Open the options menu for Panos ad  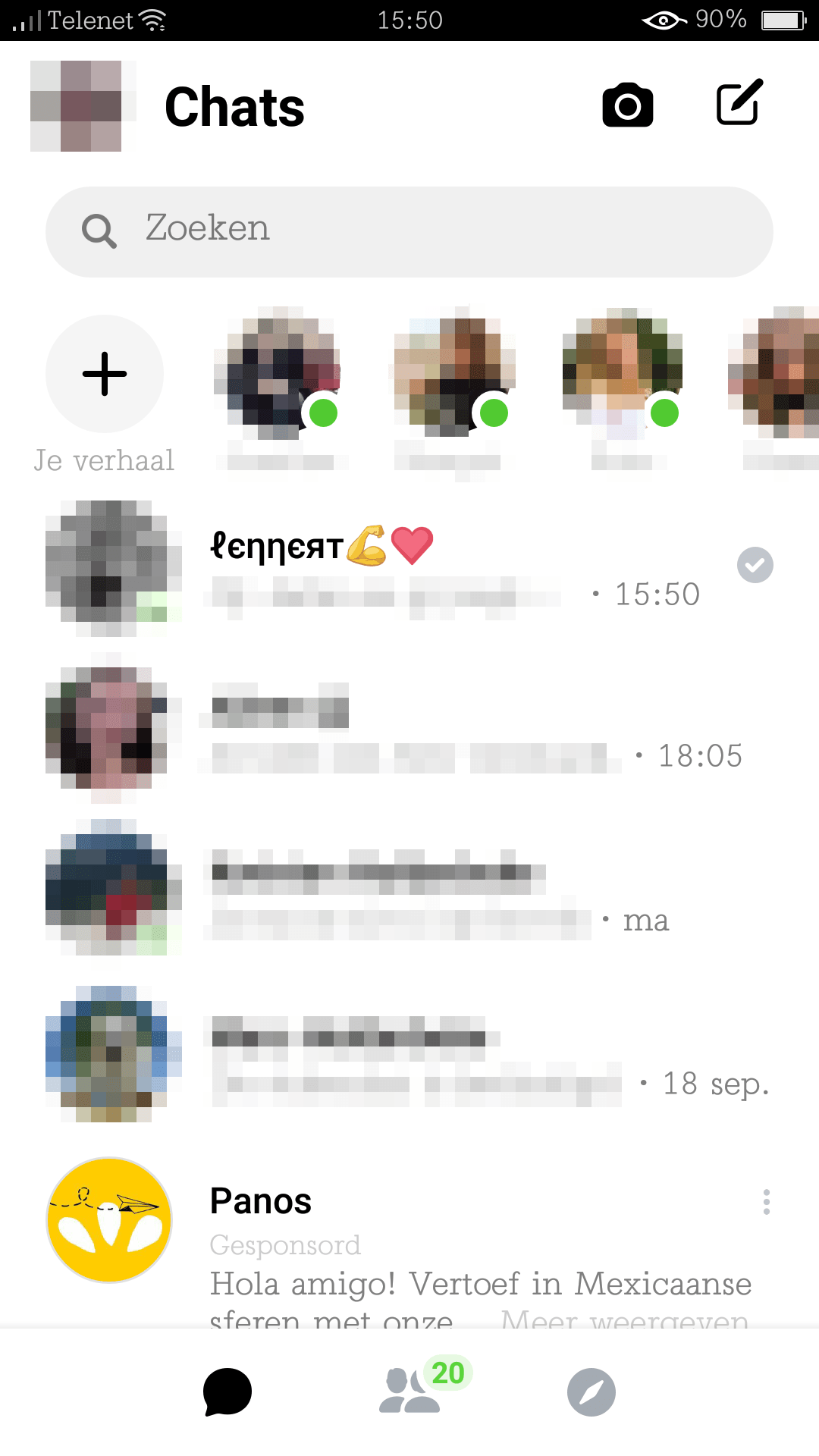(767, 1202)
